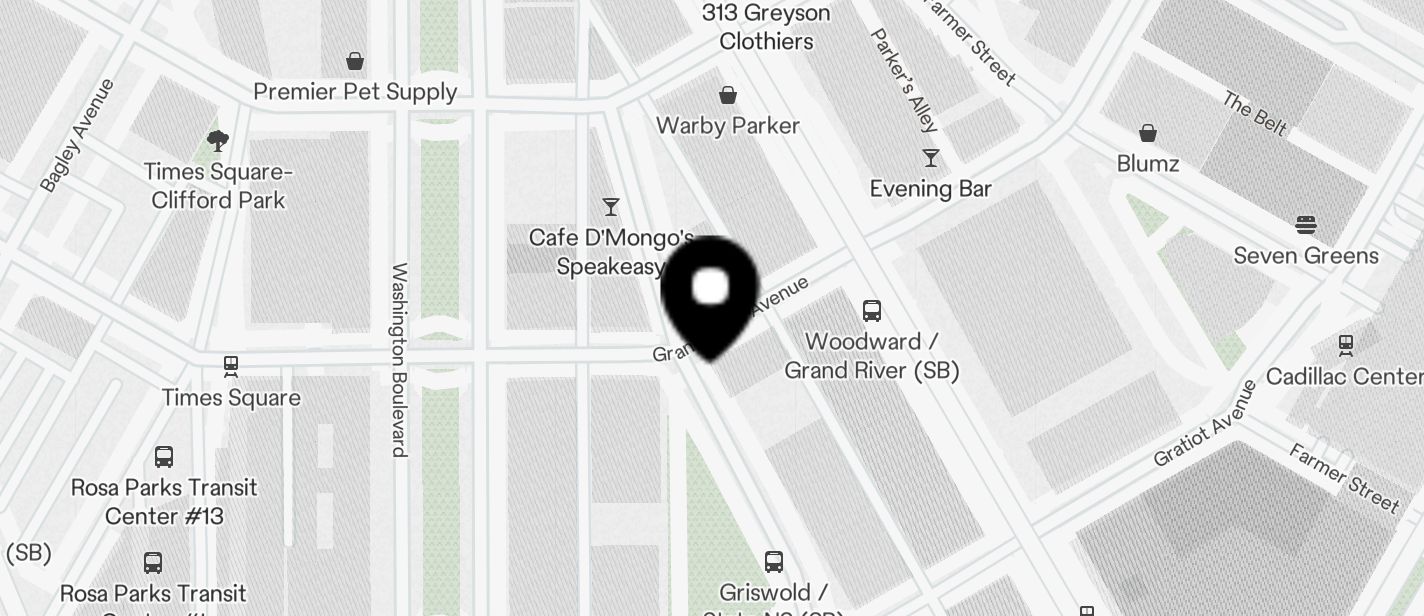This screenshot has height=616, width=1424.
Task: Tap the black location pin marker
Action: pos(710,291)
